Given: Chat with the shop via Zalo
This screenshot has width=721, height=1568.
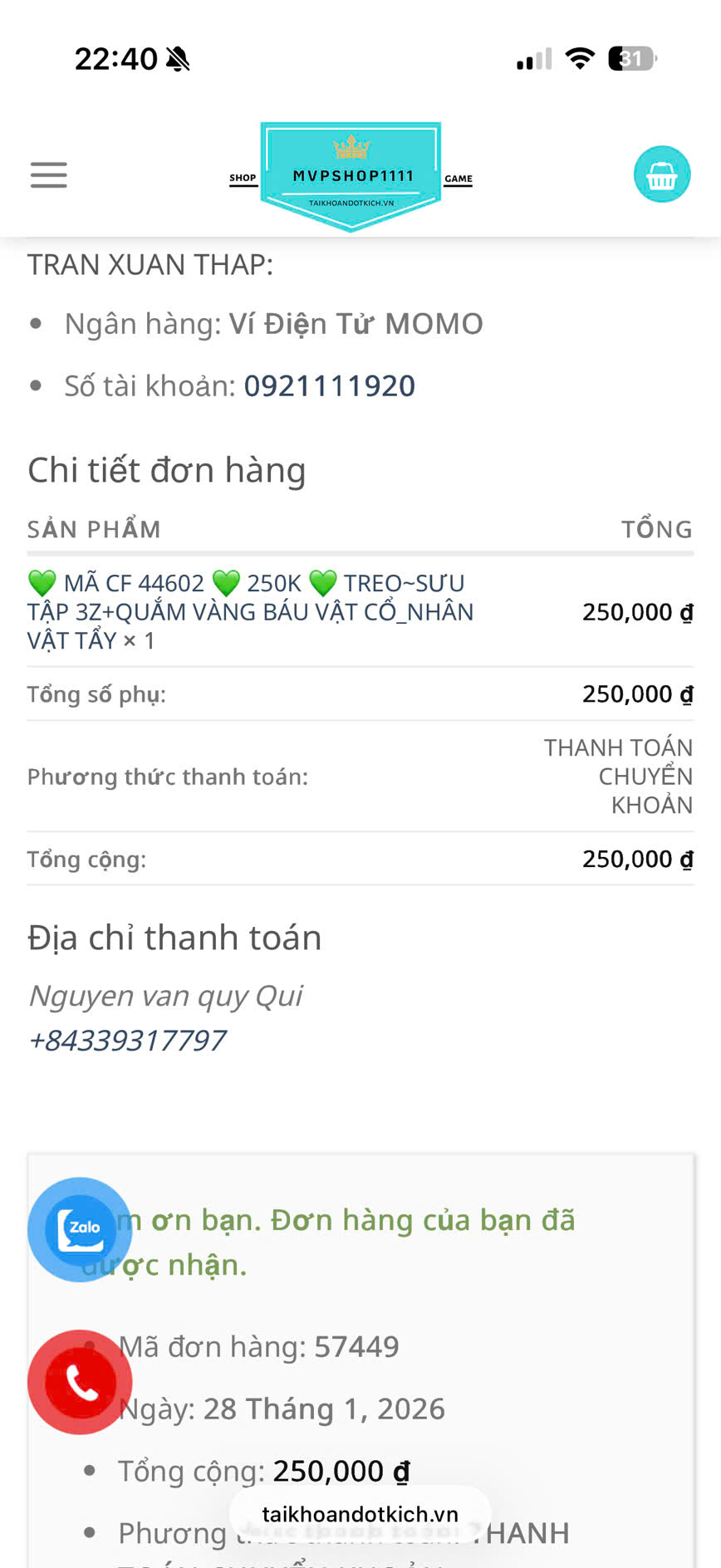Looking at the screenshot, I should 80,1229.
